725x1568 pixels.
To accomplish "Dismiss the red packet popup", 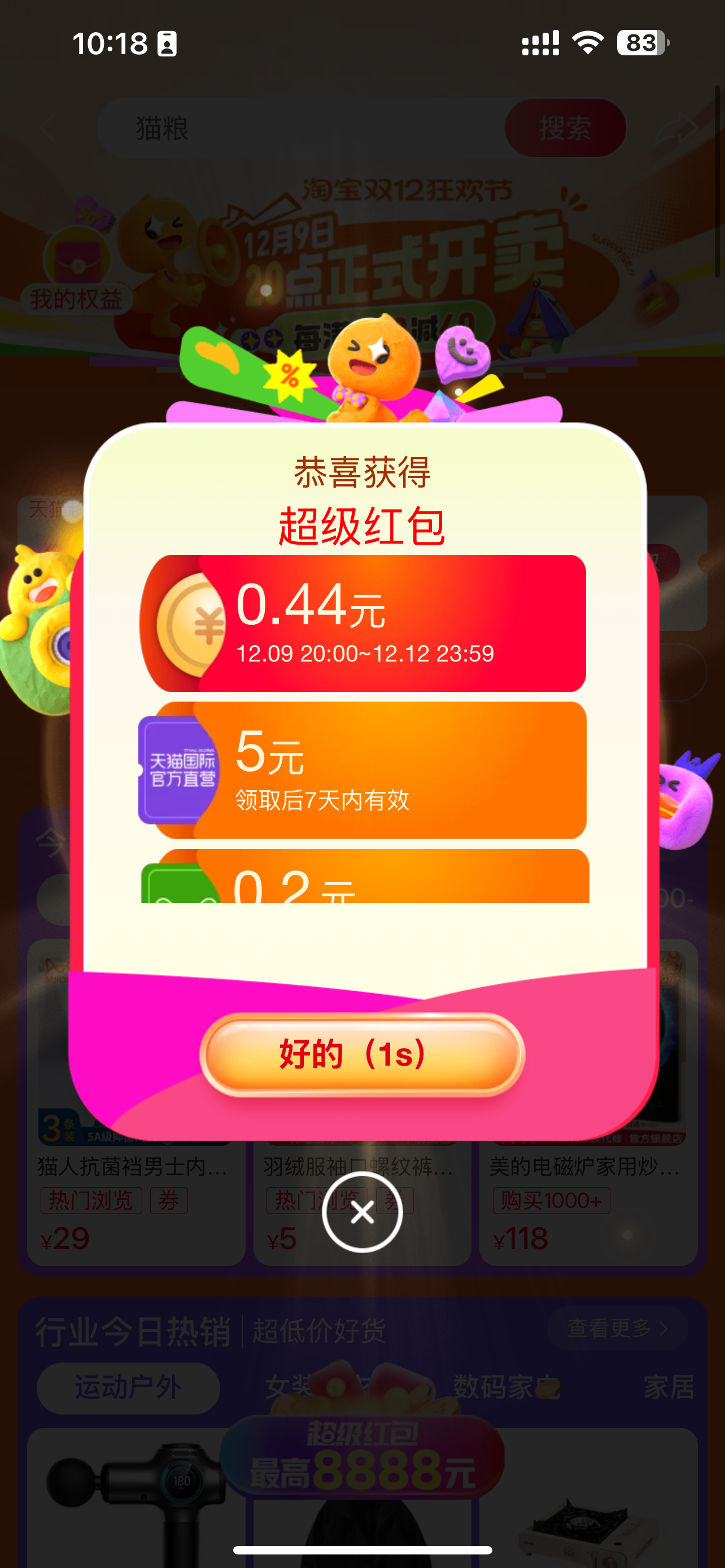I will pos(362,1212).
